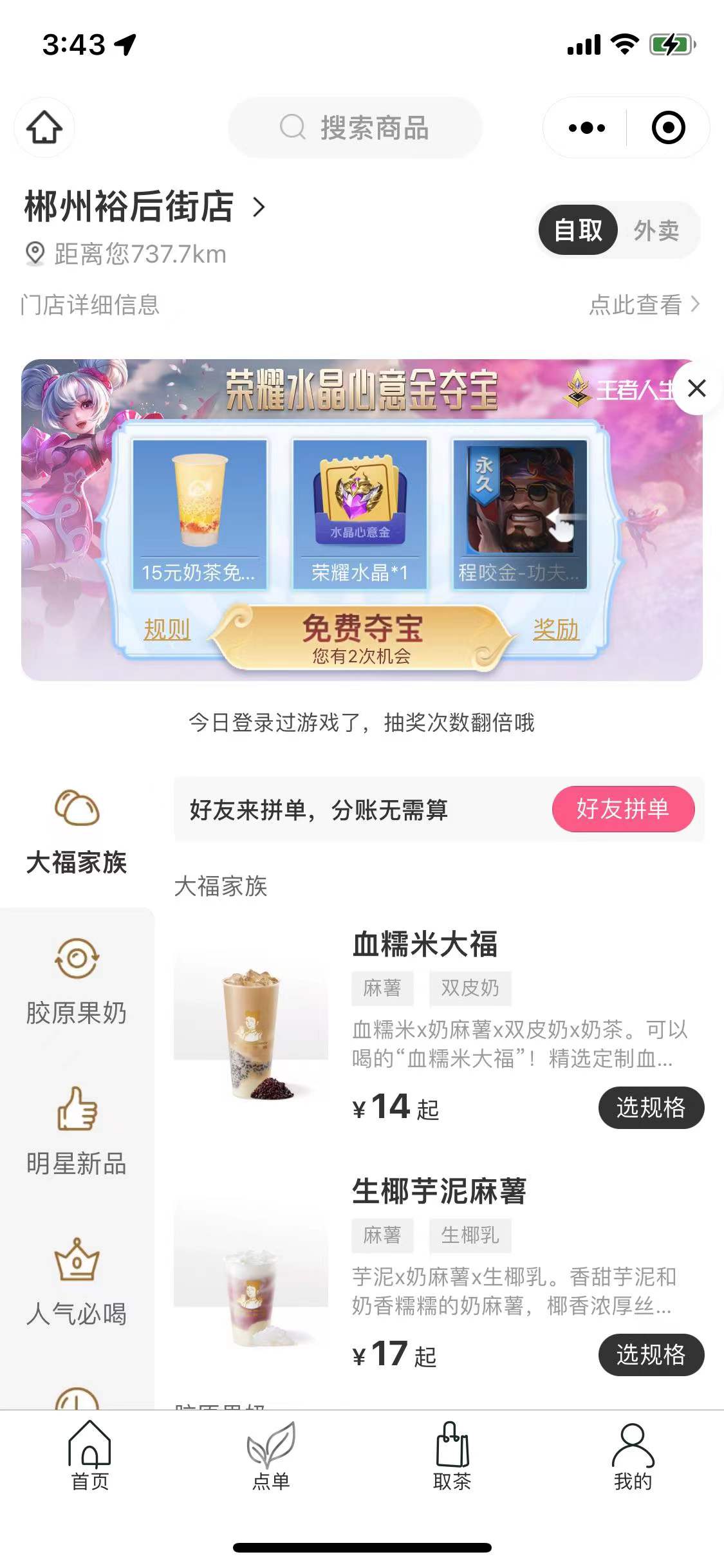The width and height of the screenshot is (724, 1568).
Task: Switch to 外卖 delivery mode
Action: [x=656, y=230]
